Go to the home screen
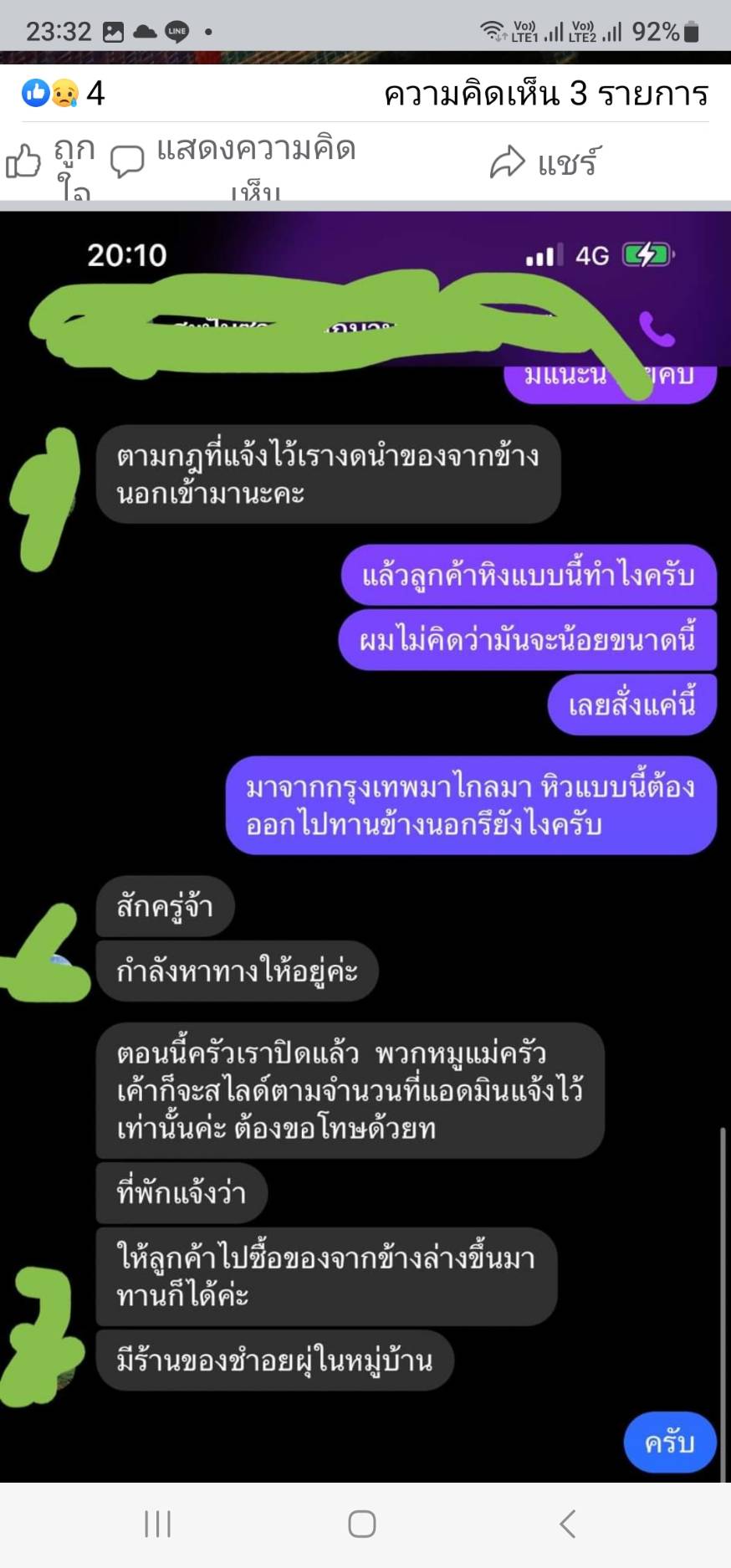Screen dimensions: 731x1568 (x=361, y=1524)
